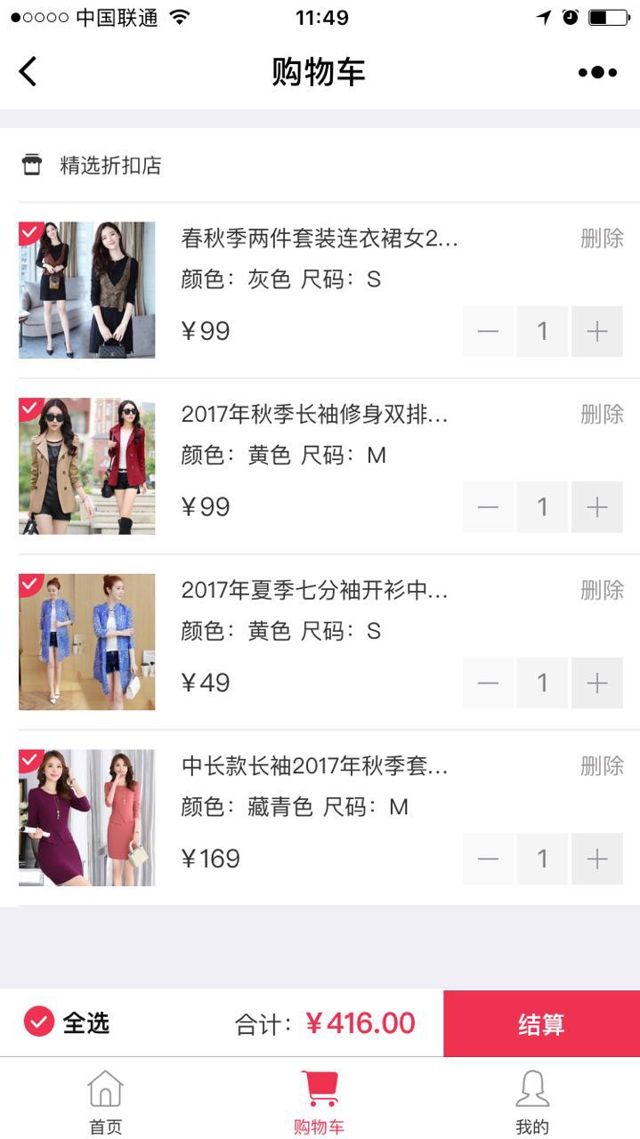The width and height of the screenshot is (640, 1139).
Task: Open the 2017年秋季长袖修身双排 product image
Action: (88, 467)
